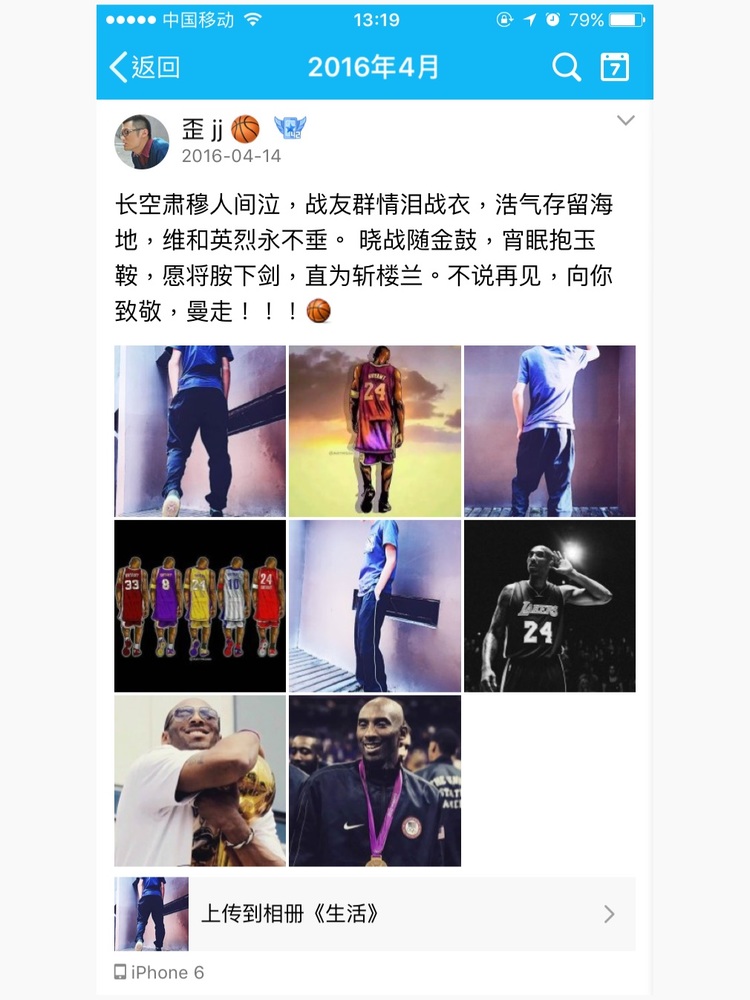Open the search icon
Screen dimensions: 750x1000
click(566, 67)
